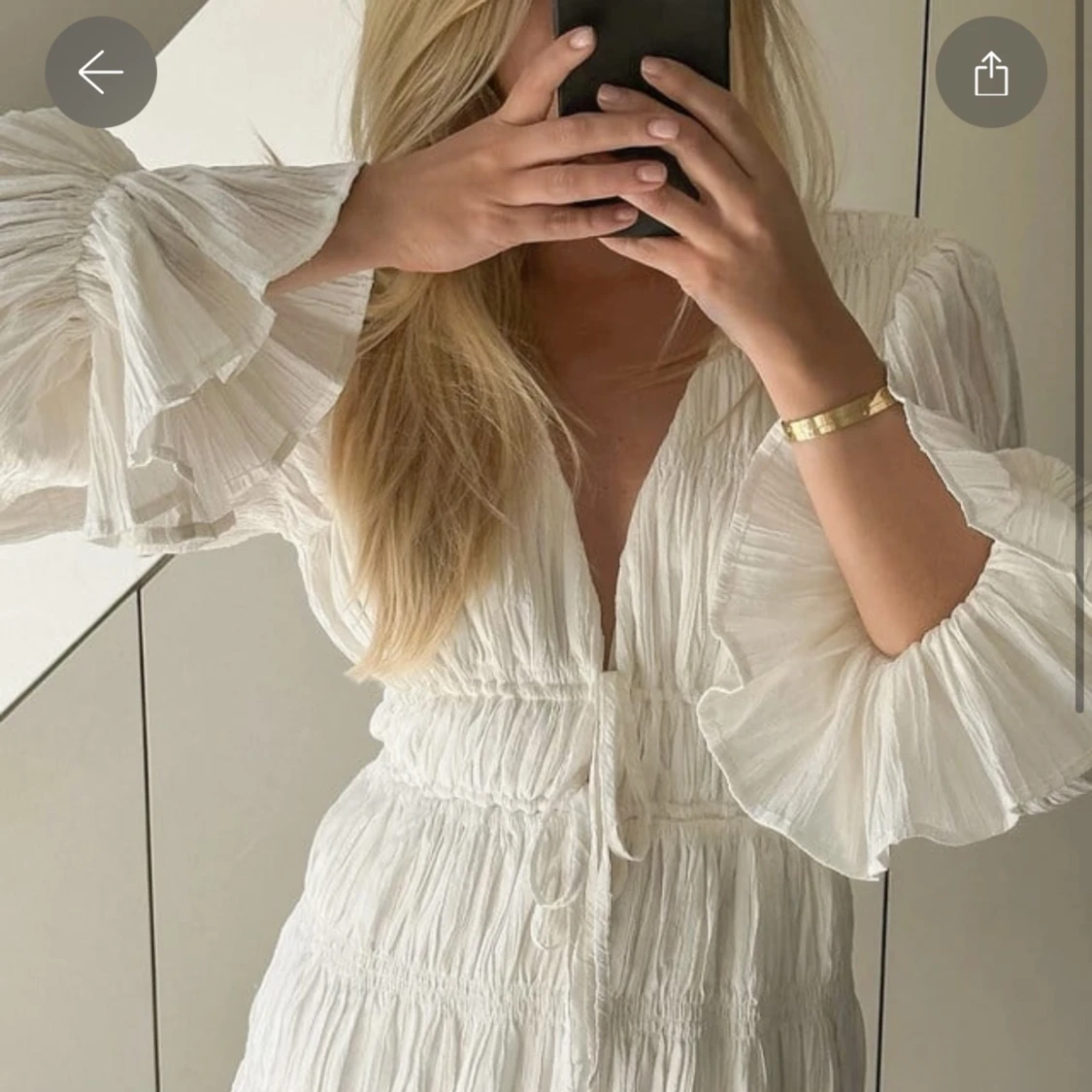Share this photo via the share icon
The height and width of the screenshot is (1092, 1092).
991,72
